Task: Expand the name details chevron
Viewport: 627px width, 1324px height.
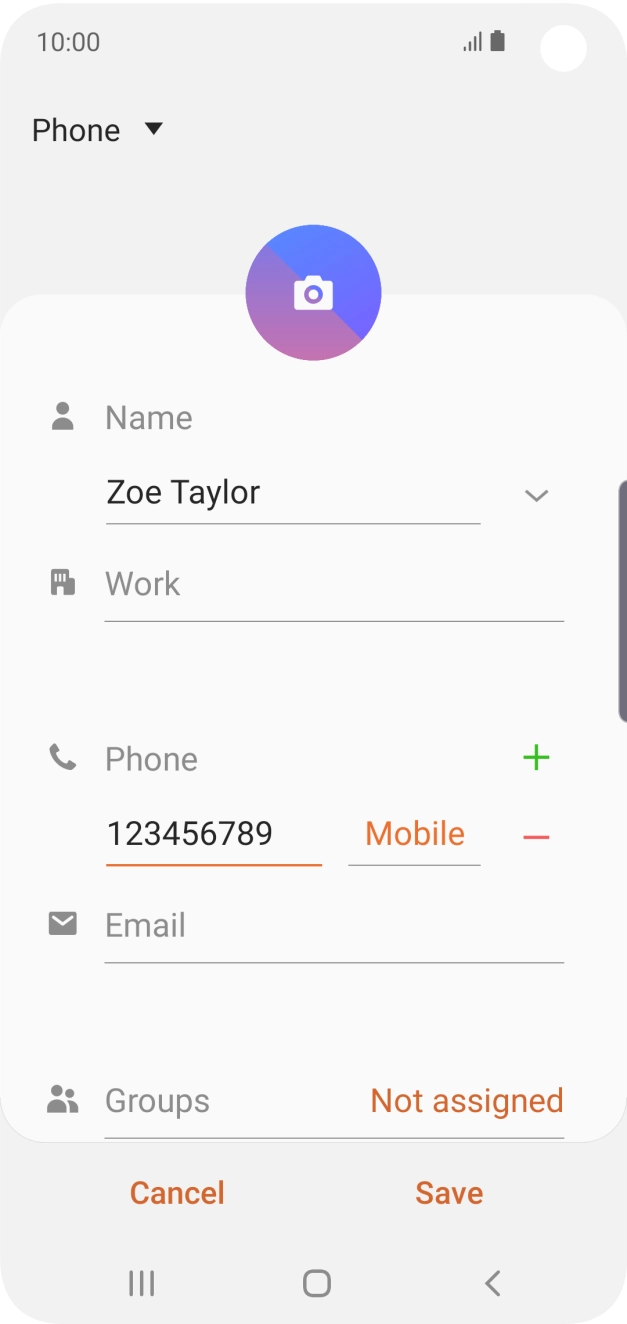Action: (x=537, y=495)
